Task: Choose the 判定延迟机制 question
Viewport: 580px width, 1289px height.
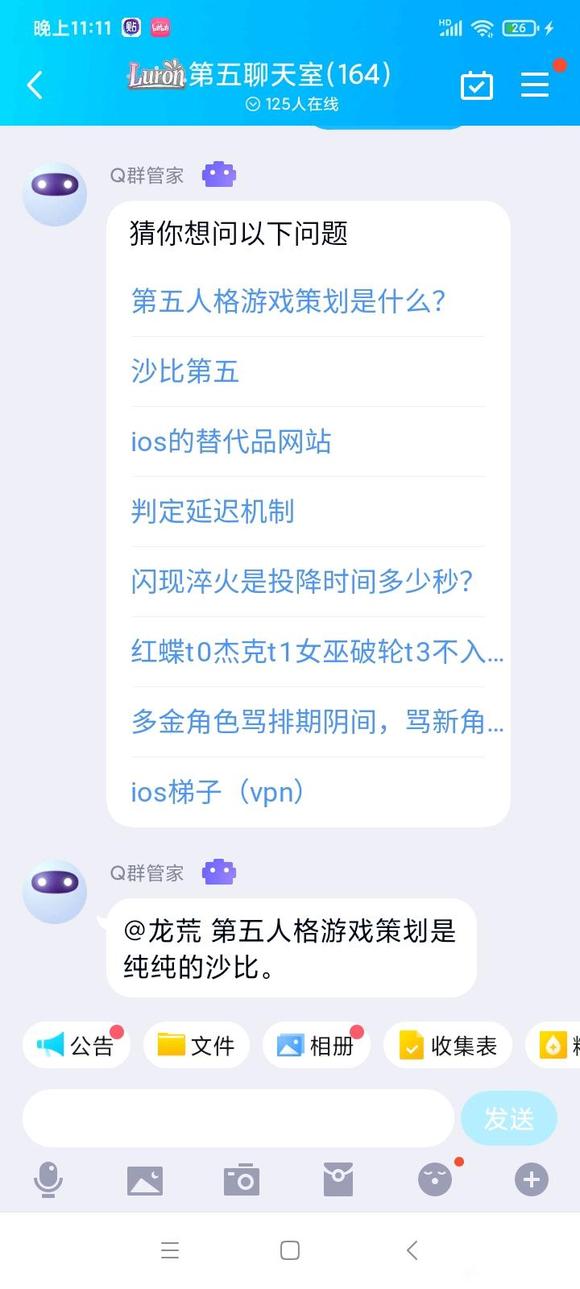Action: click(x=213, y=512)
